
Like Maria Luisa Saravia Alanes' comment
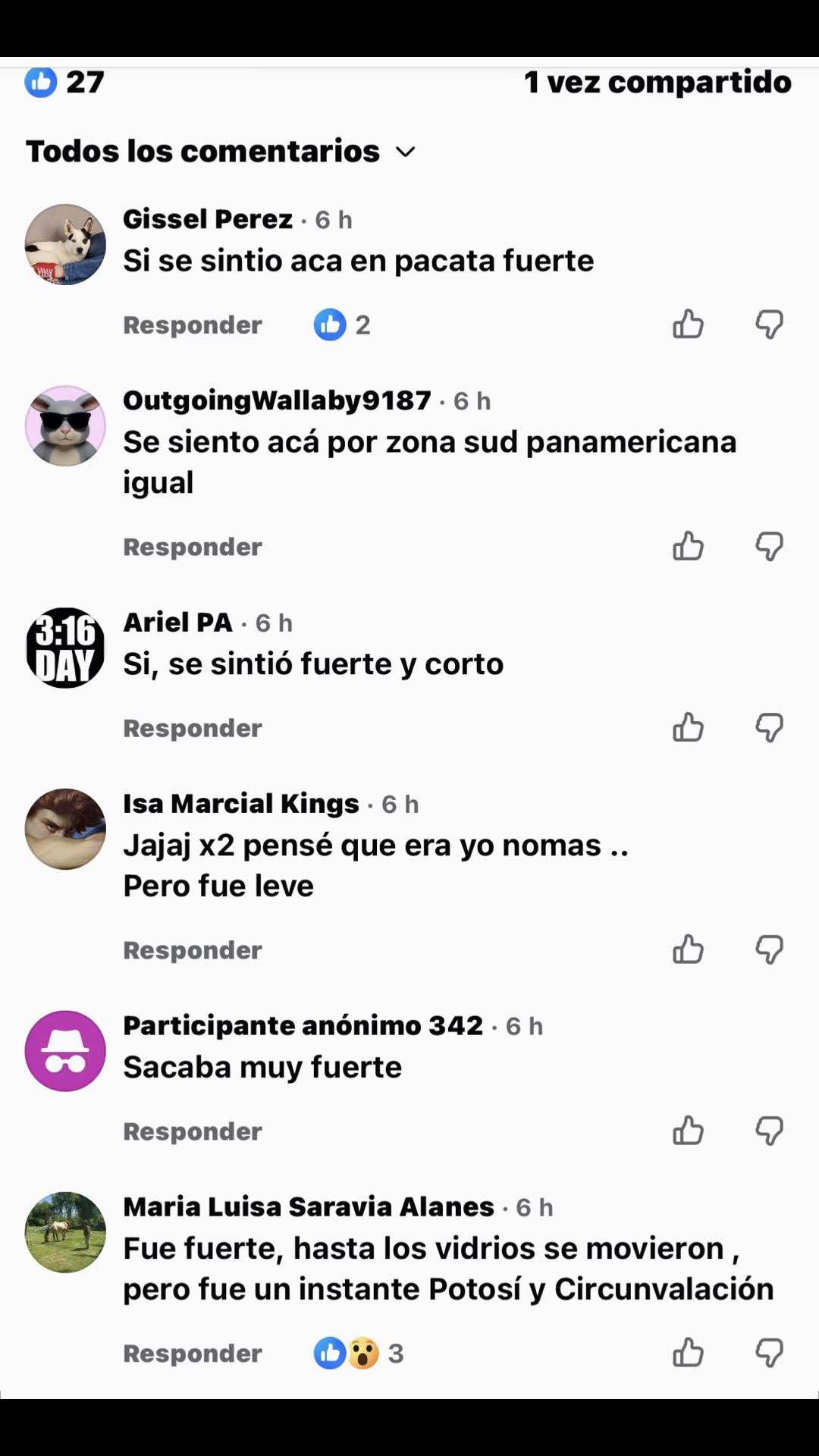688,1353
